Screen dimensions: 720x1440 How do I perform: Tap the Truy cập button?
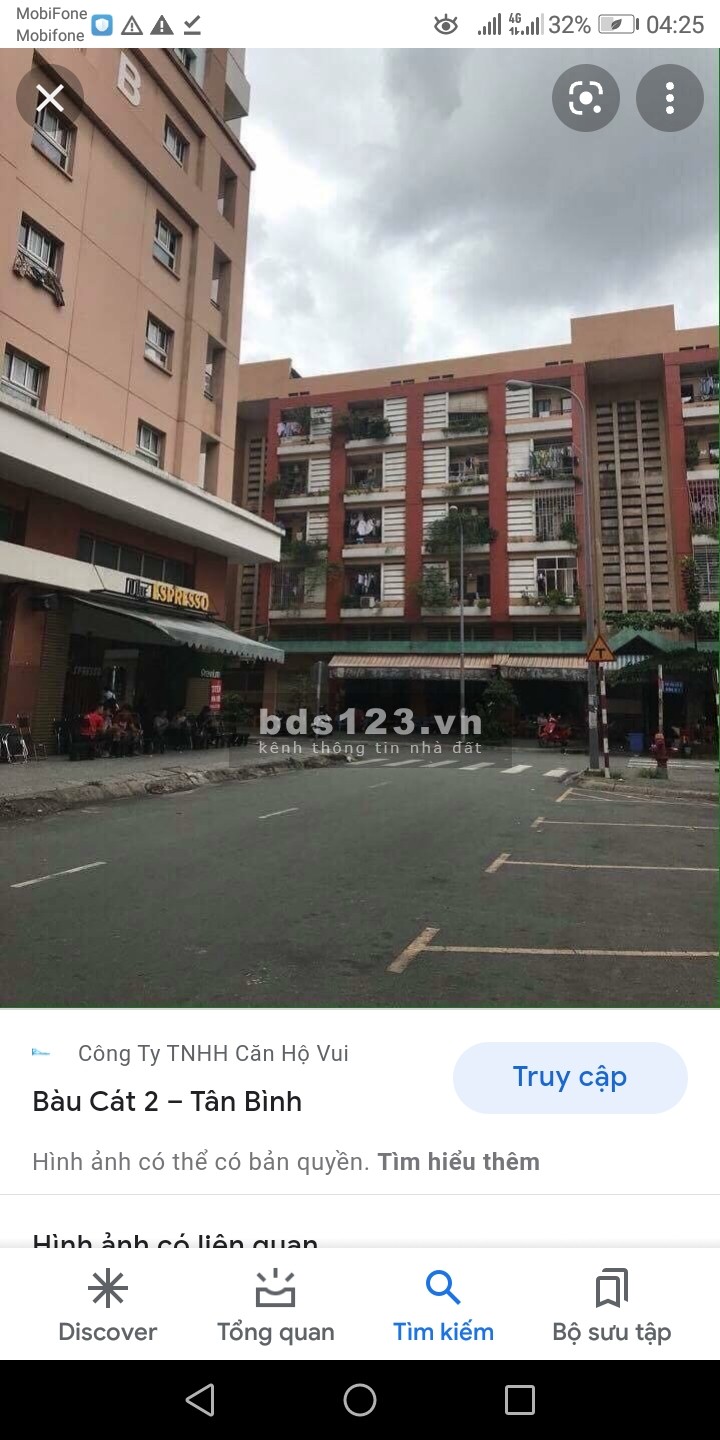[x=570, y=1077]
